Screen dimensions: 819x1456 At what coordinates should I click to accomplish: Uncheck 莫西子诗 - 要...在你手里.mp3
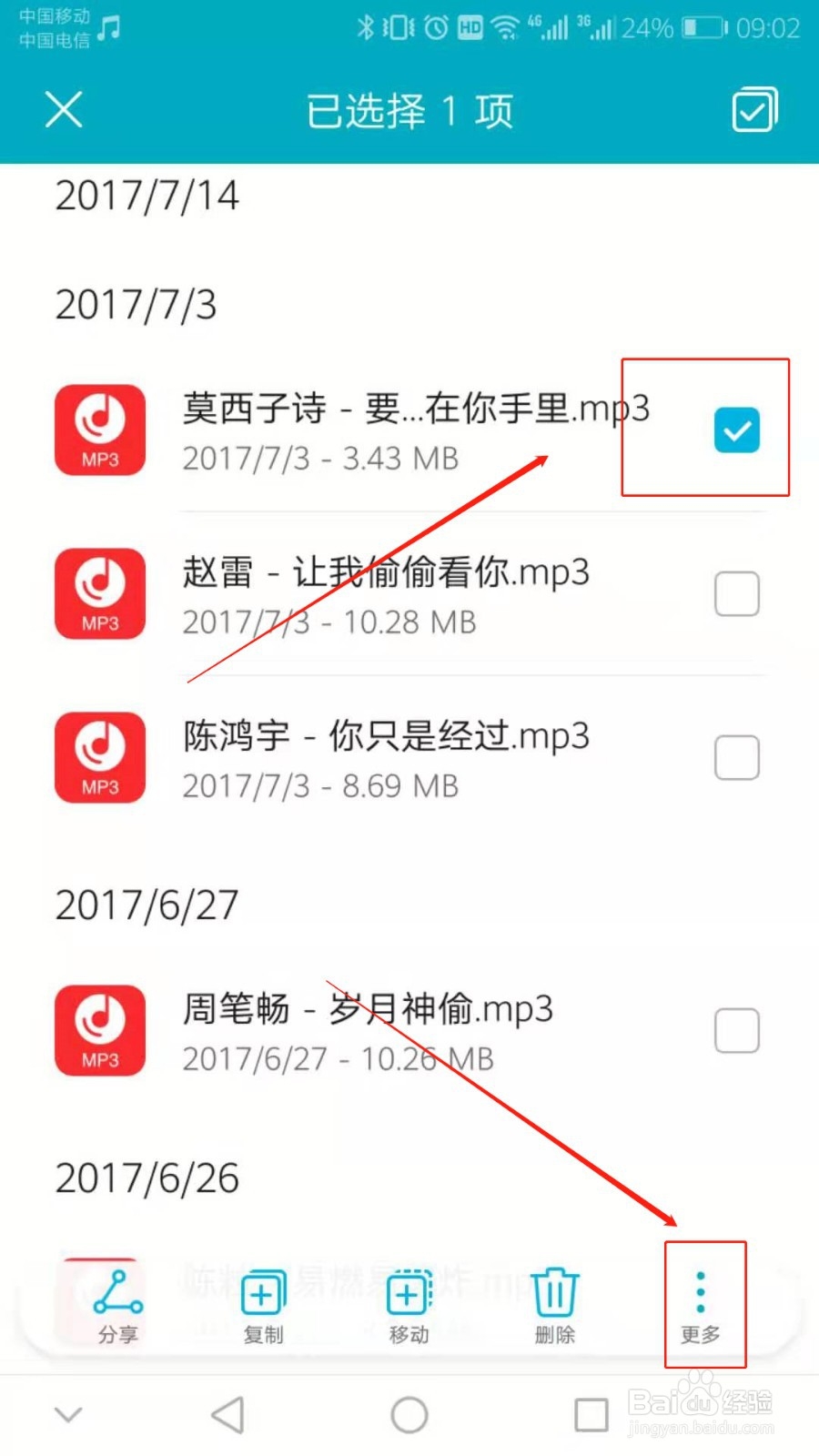tap(737, 430)
